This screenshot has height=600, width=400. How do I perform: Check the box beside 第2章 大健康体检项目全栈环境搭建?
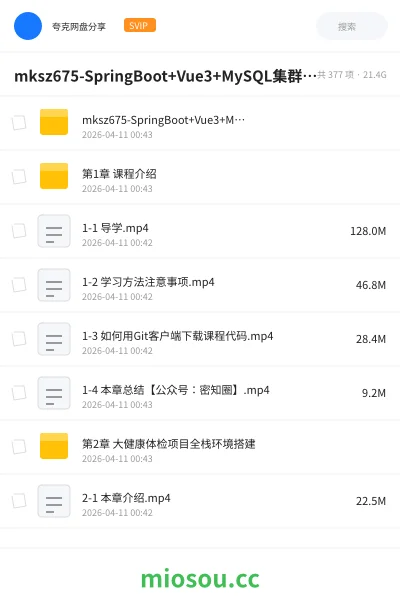[19, 447]
